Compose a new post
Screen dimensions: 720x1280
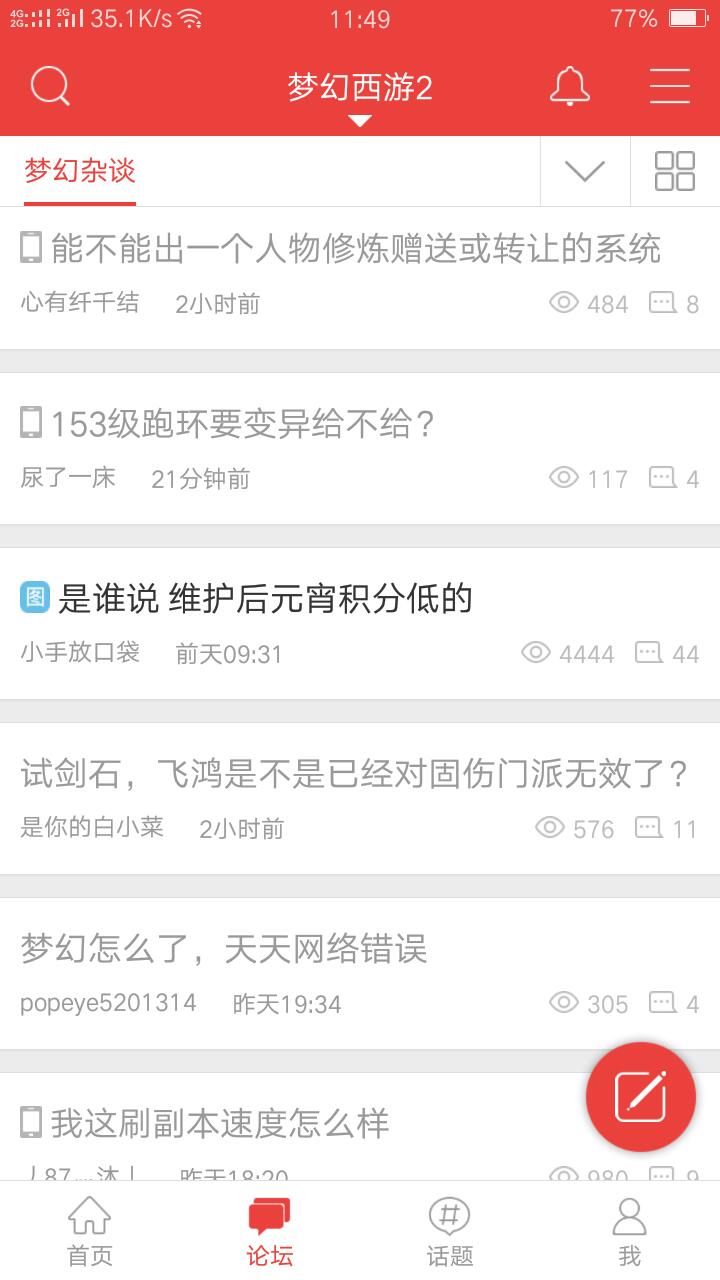640,1097
